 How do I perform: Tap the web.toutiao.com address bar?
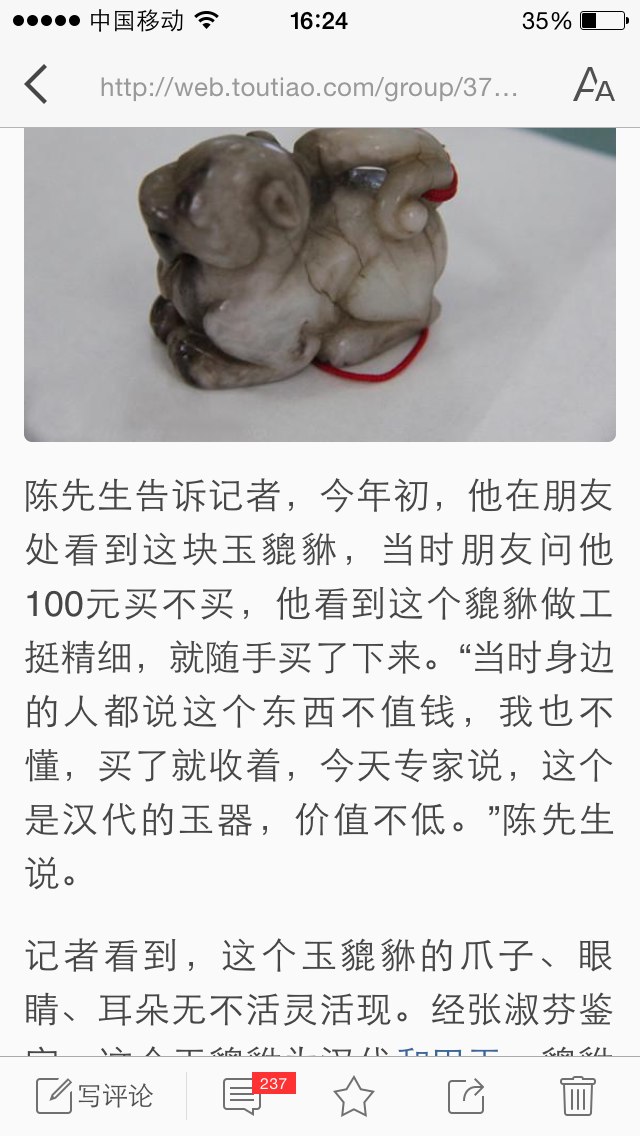(309, 88)
